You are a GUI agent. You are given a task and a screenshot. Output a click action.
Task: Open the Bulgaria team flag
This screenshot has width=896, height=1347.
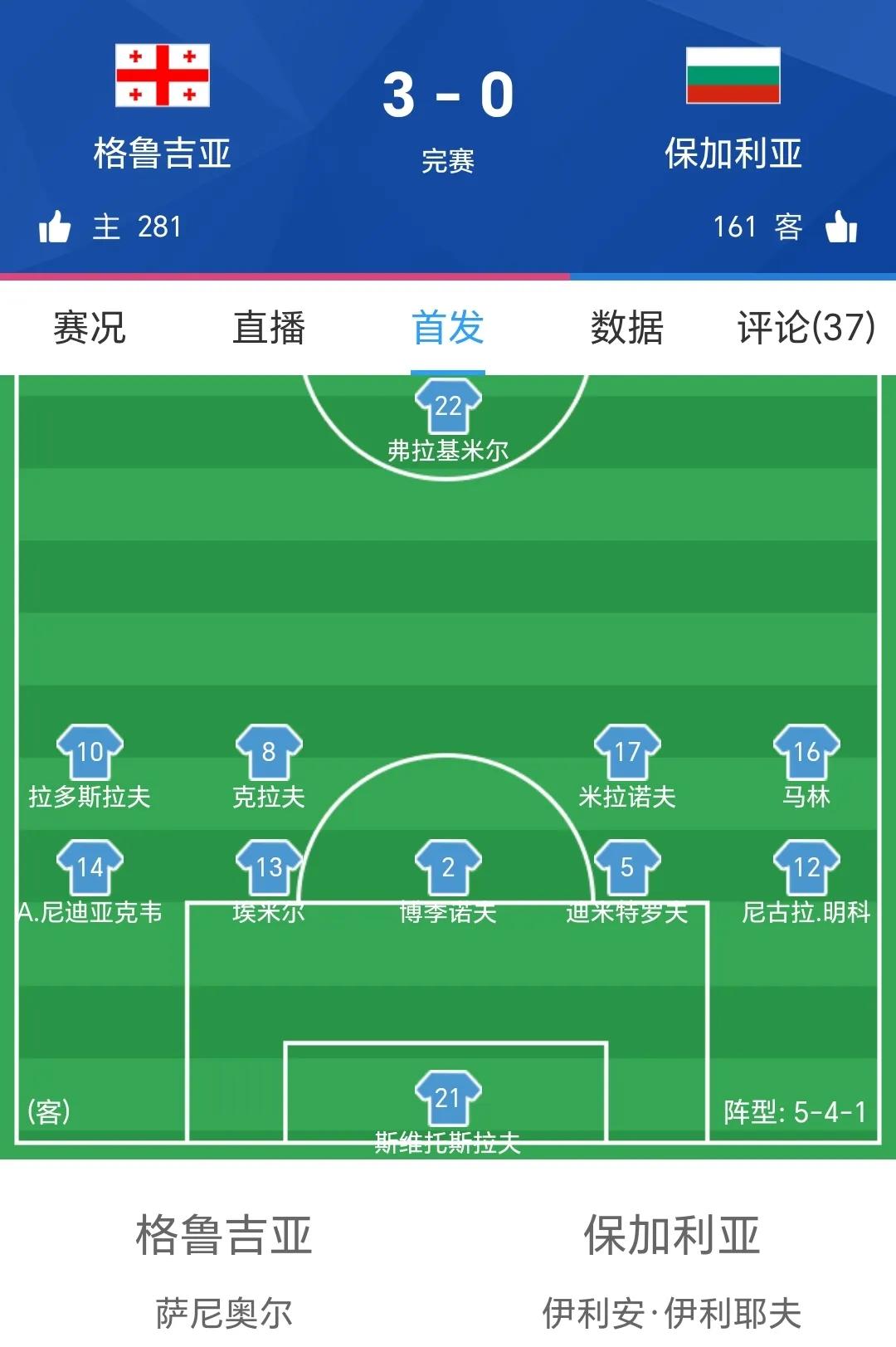pos(733,76)
